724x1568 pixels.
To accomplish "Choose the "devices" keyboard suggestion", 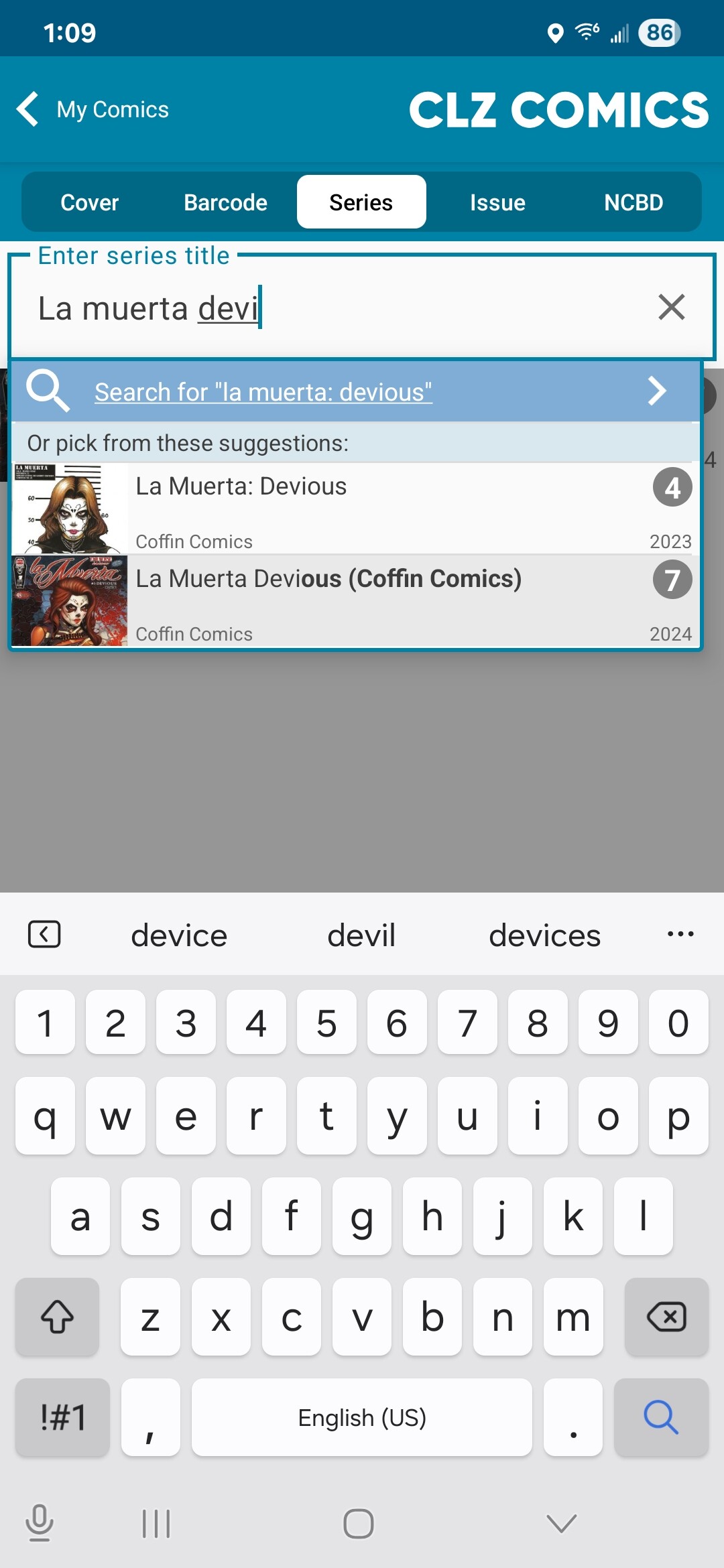I will 544,935.
